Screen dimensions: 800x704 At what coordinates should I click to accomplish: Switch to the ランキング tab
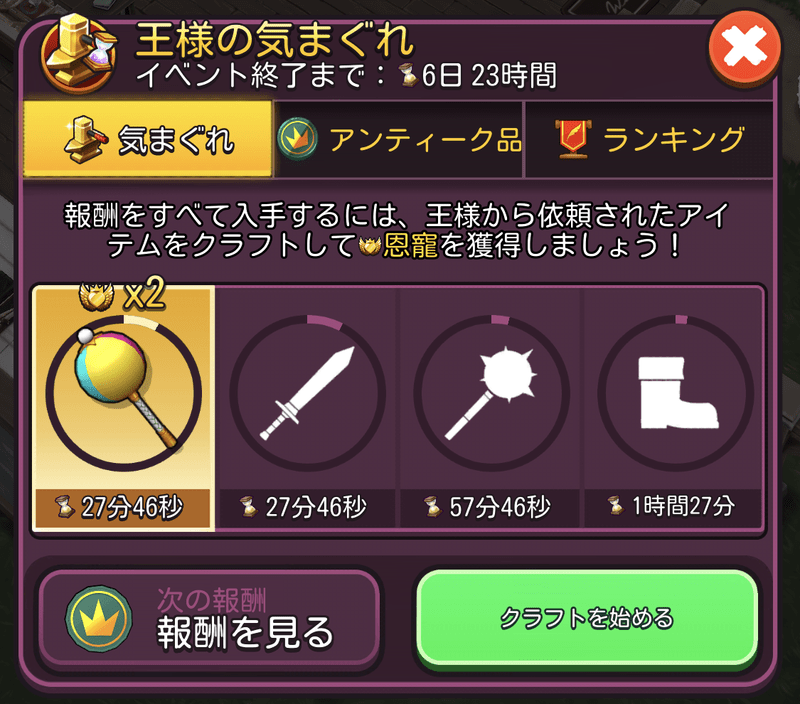point(649,139)
